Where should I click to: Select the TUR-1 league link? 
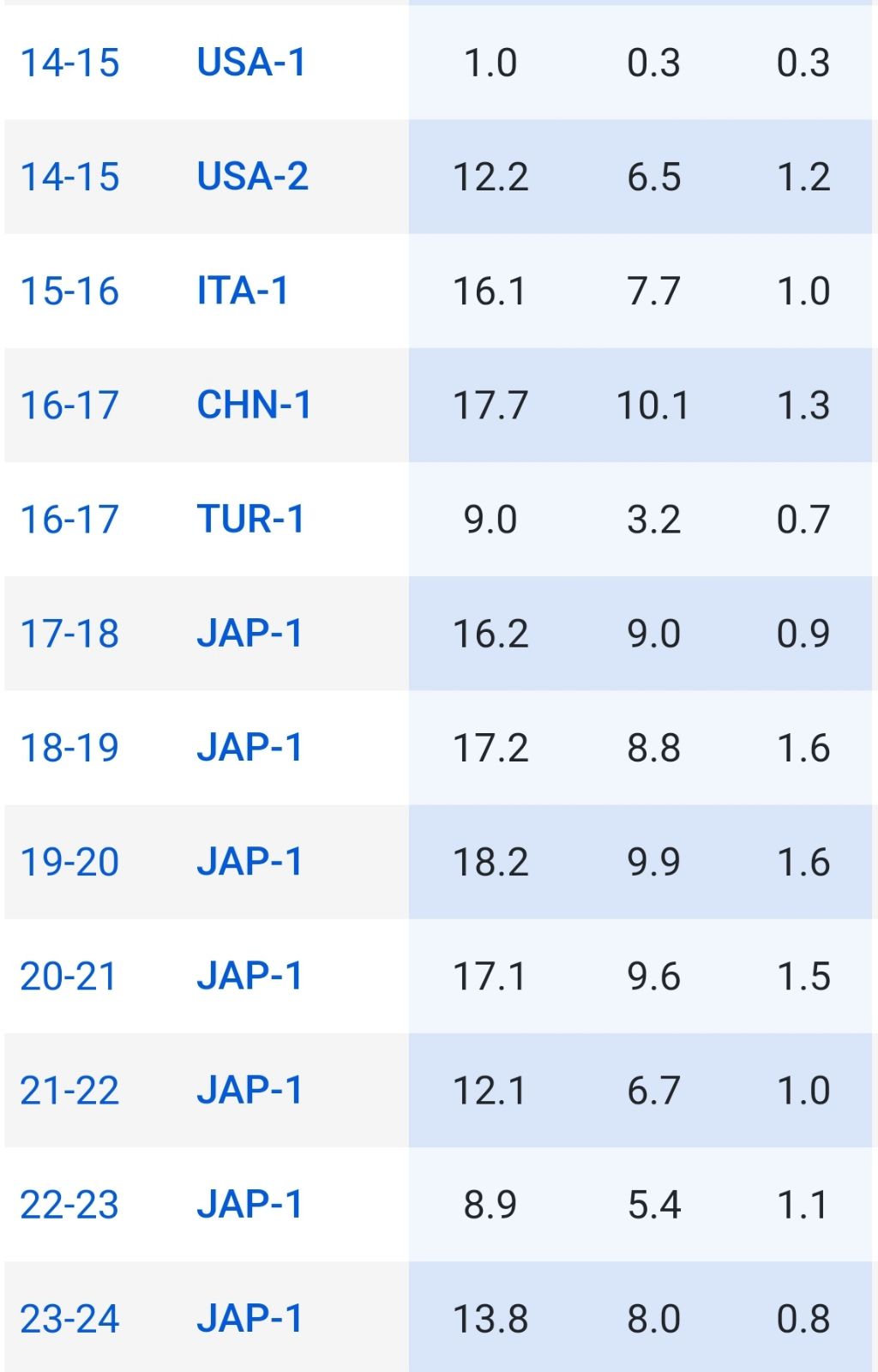pyautogui.click(x=251, y=519)
